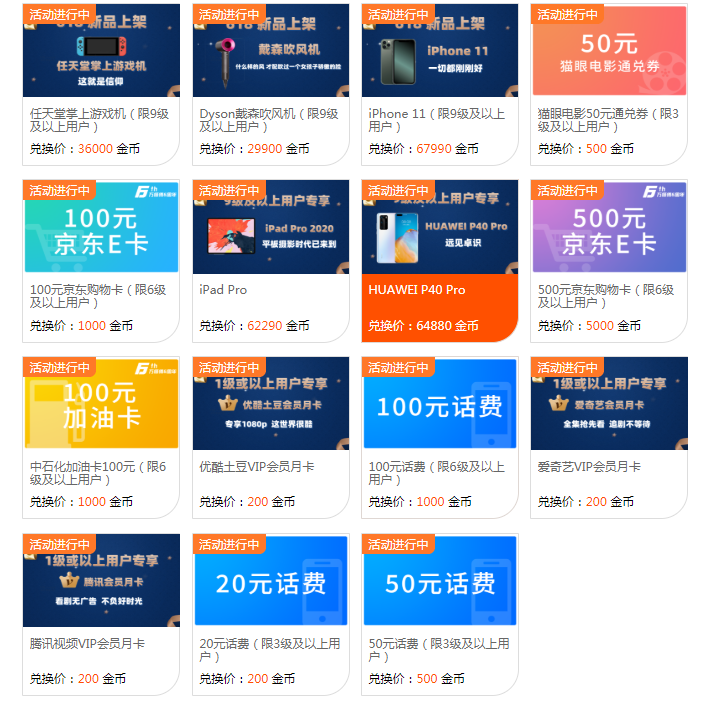View the 50元话费 reward card
Image resolution: width=712 pixels, height=707 pixels.
click(440, 613)
